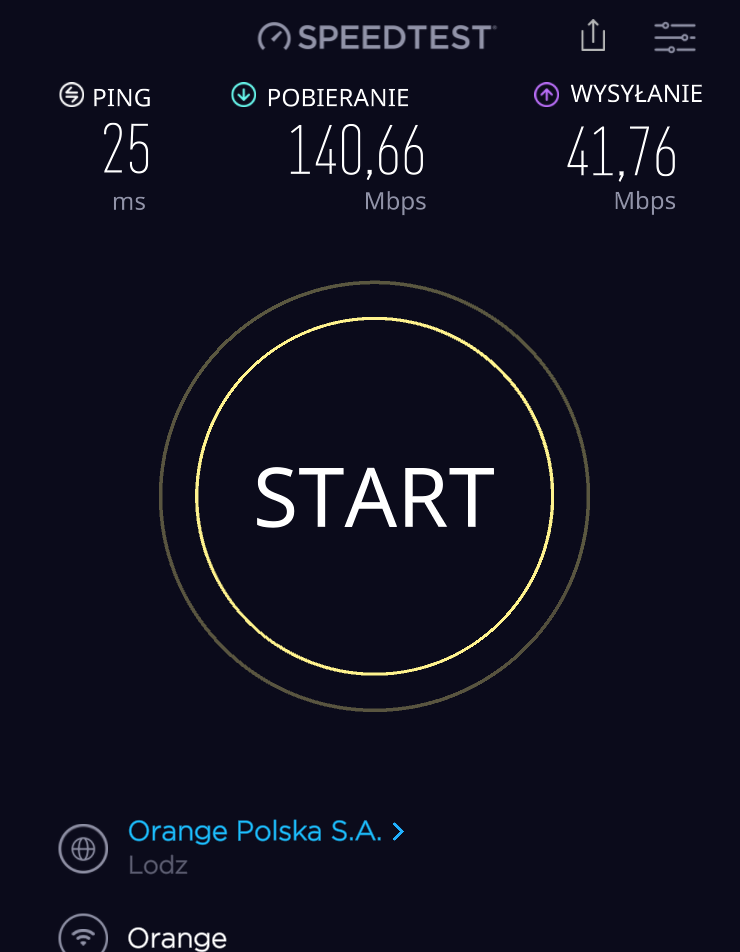Expand server details via the chevron arrow
Screen dimensions: 740x952
397,831
